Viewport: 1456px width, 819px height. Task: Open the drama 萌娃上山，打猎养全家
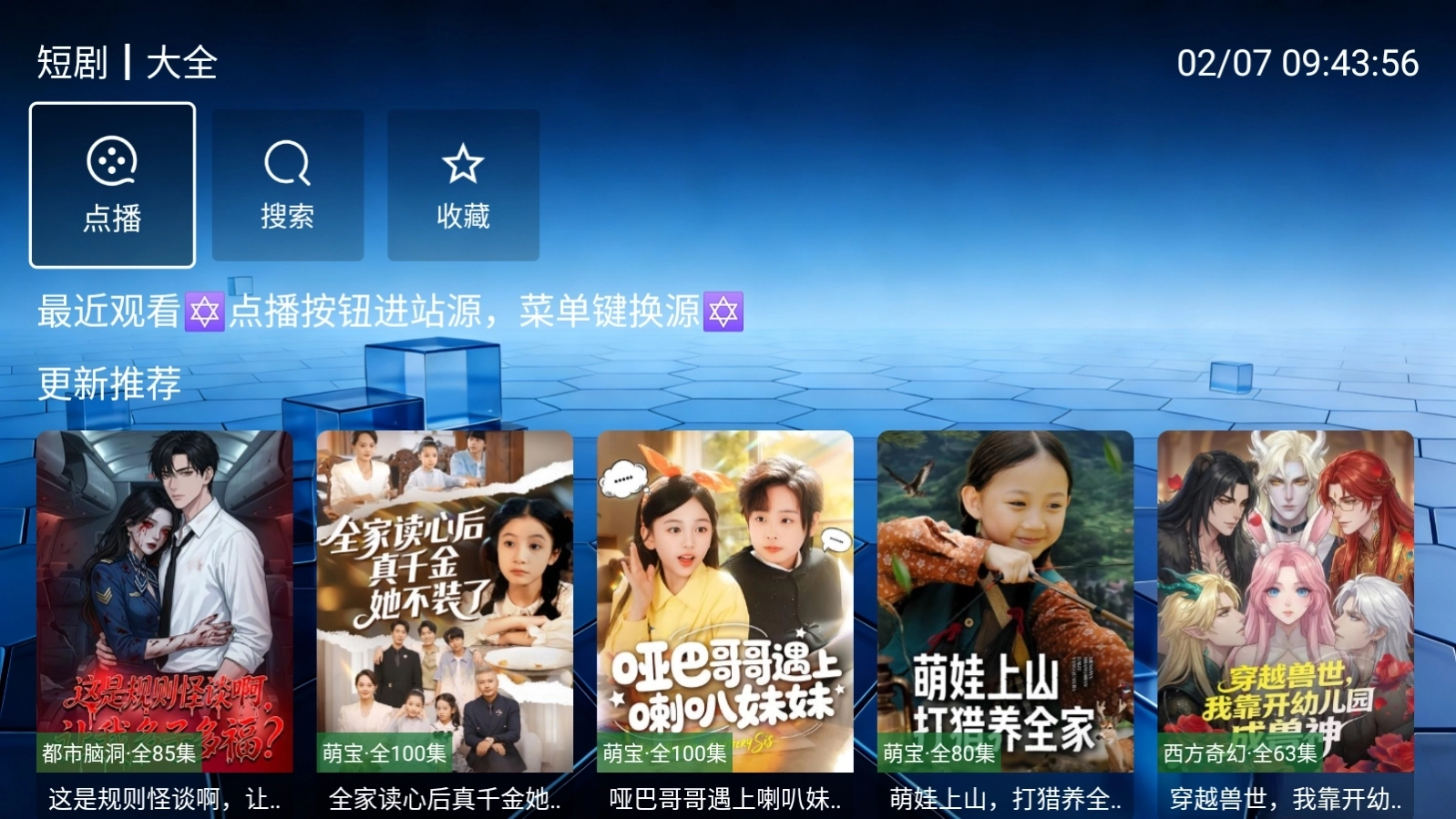tap(1005, 601)
